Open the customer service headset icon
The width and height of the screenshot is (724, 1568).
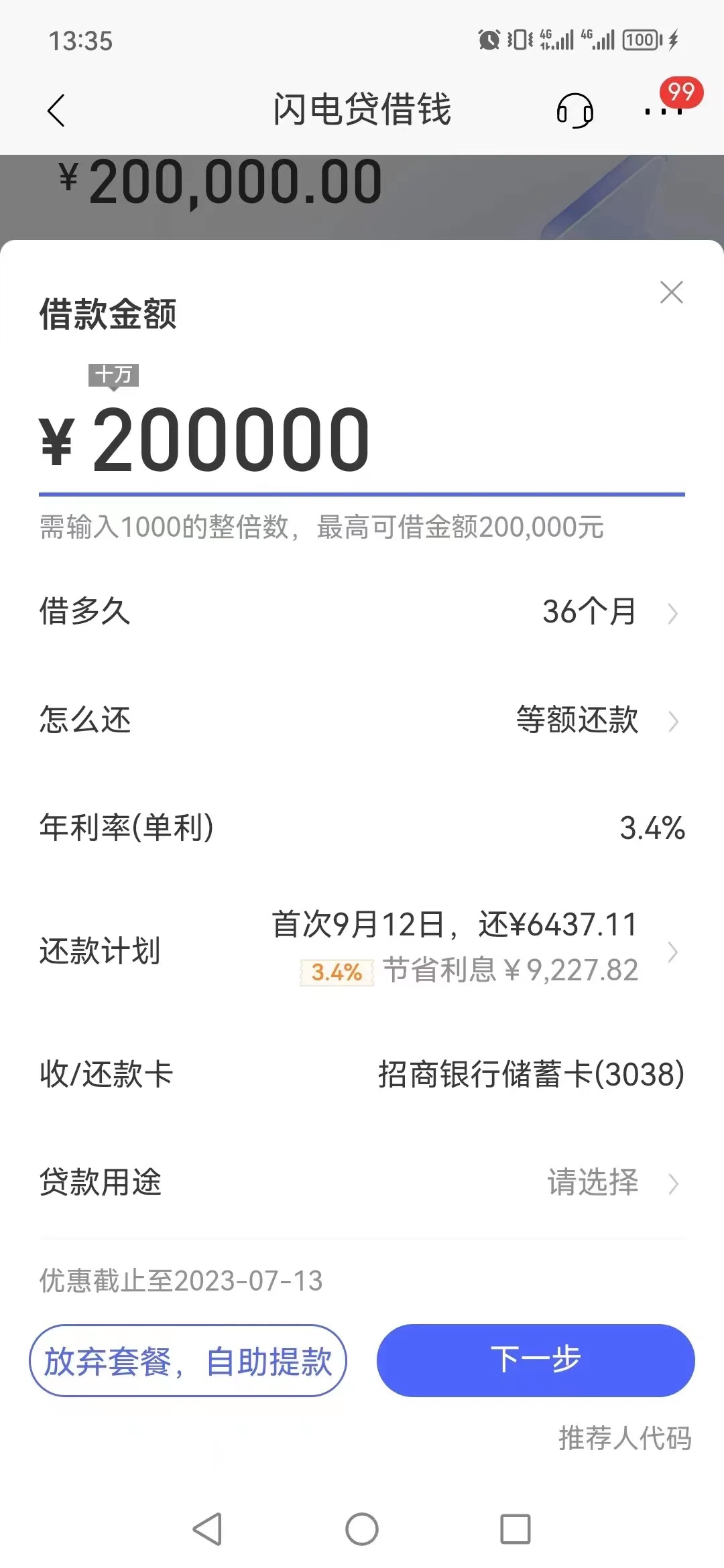[x=573, y=109]
